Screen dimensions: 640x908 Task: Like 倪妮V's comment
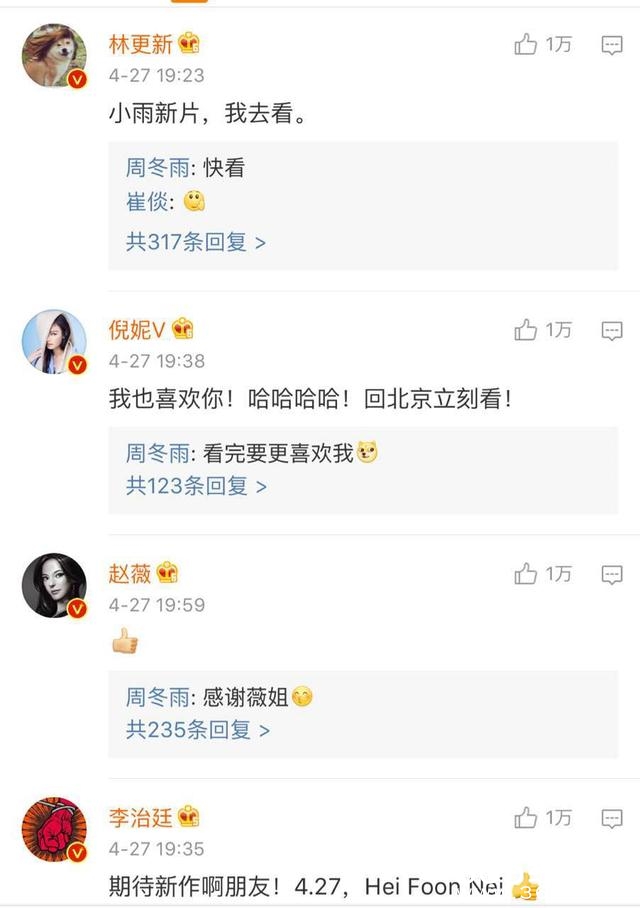pyautogui.click(x=526, y=329)
